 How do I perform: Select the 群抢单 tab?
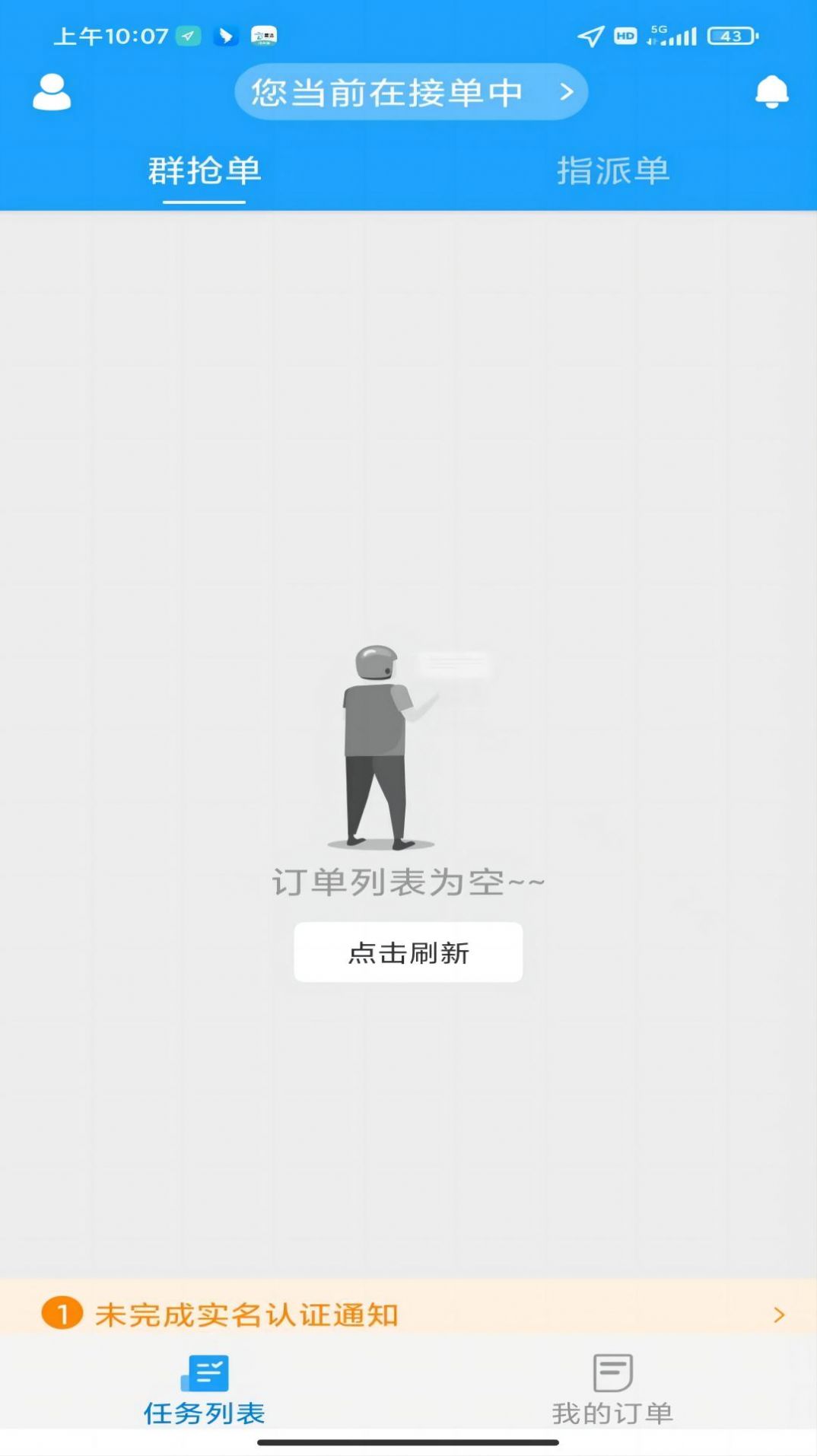tap(204, 170)
